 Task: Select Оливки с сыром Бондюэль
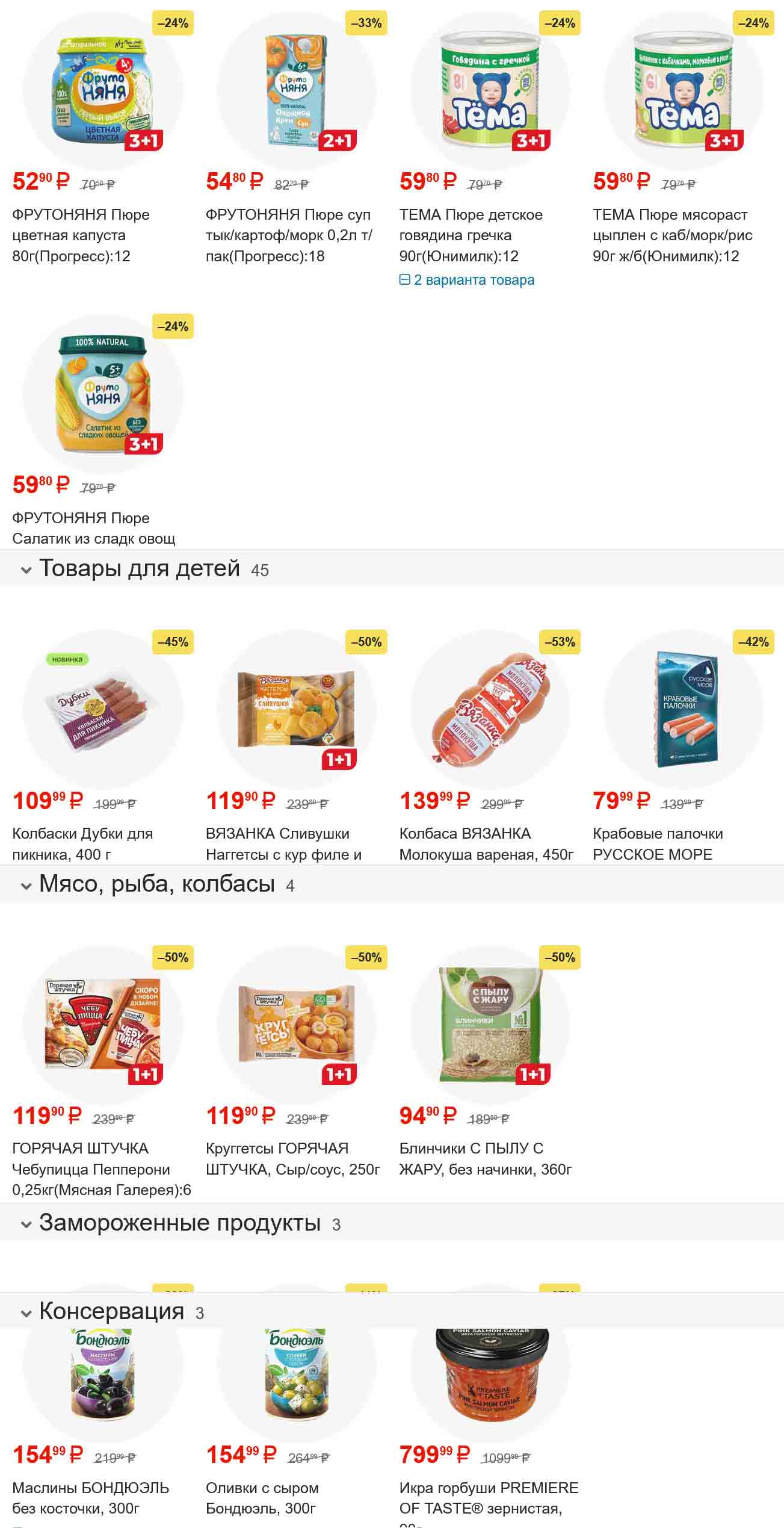tap(262, 1497)
